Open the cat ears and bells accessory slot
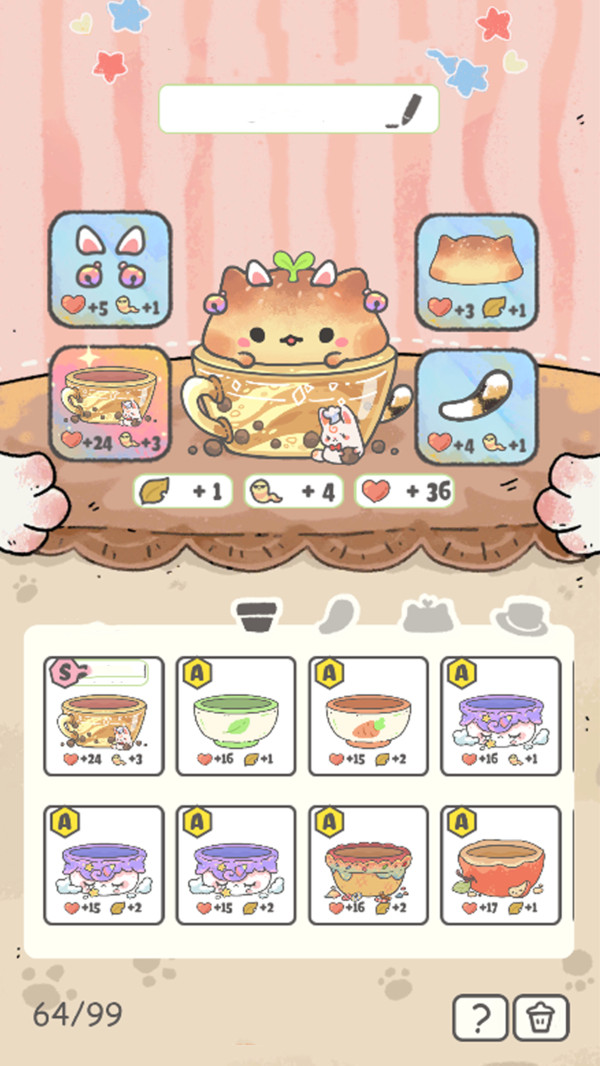 coord(110,269)
